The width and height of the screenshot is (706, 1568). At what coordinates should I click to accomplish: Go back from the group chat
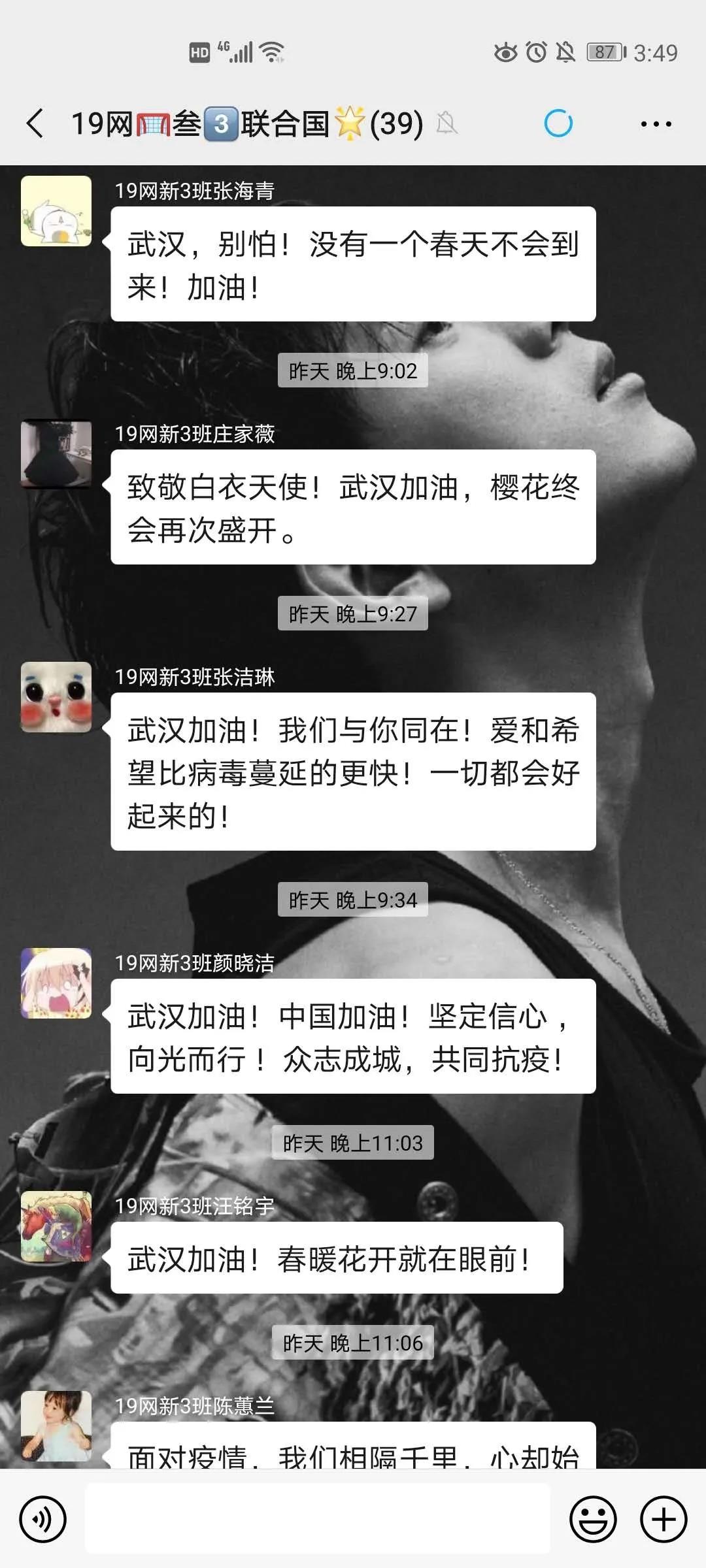[35, 123]
